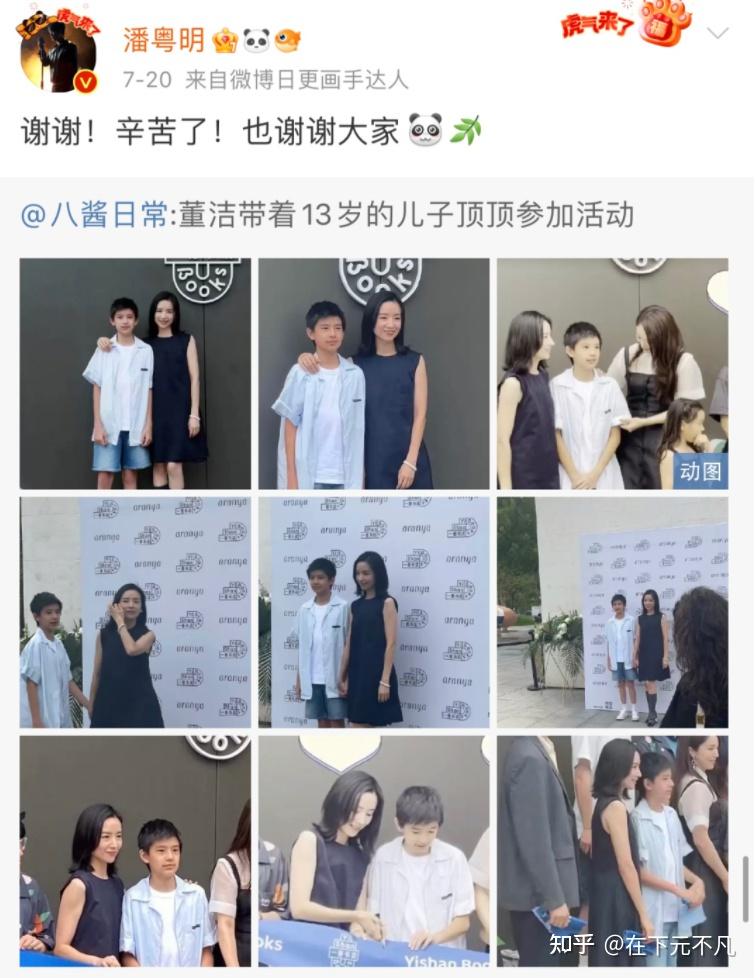This screenshot has height=978, width=755.
Task: Open the photo of signing the blue banner
Action: coord(374,851)
